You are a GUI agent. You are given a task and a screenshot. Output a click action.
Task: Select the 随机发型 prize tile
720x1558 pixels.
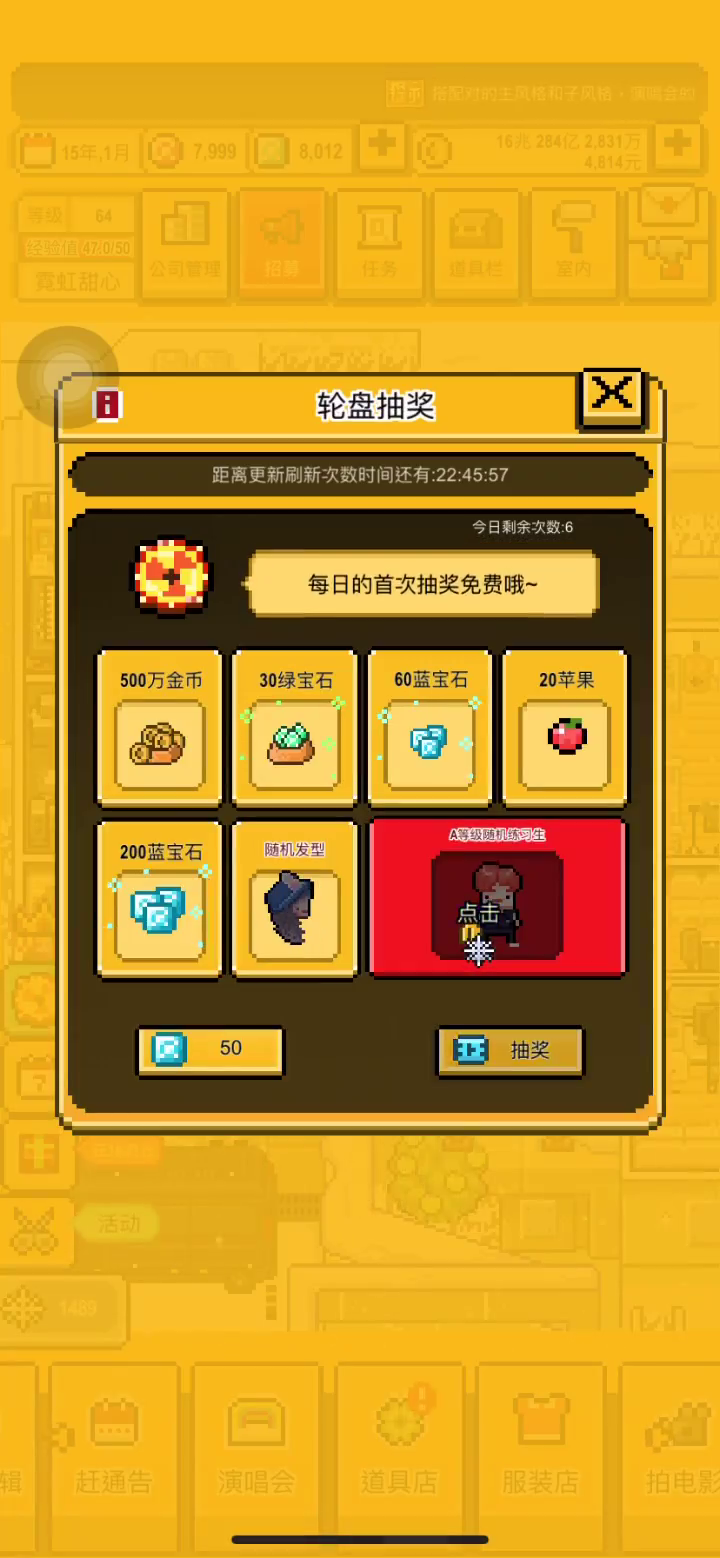295,899
